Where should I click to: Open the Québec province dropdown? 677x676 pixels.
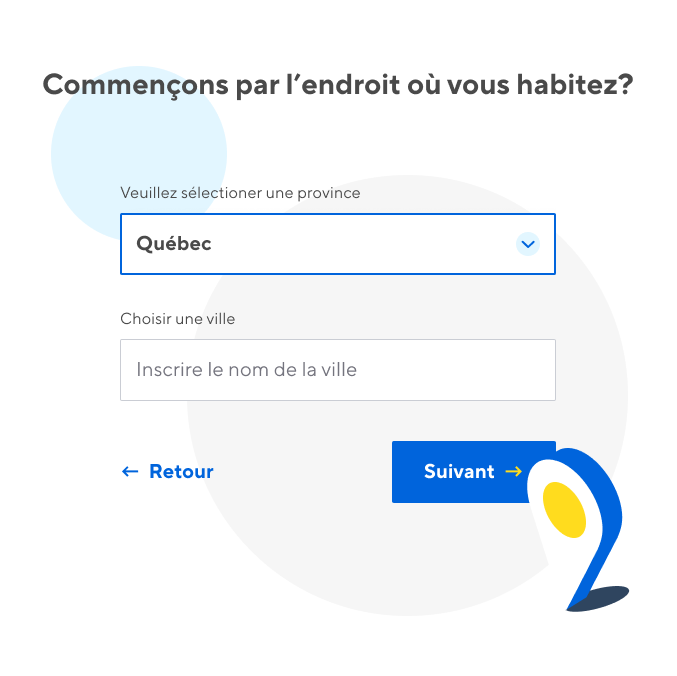click(x=337, y=244)
